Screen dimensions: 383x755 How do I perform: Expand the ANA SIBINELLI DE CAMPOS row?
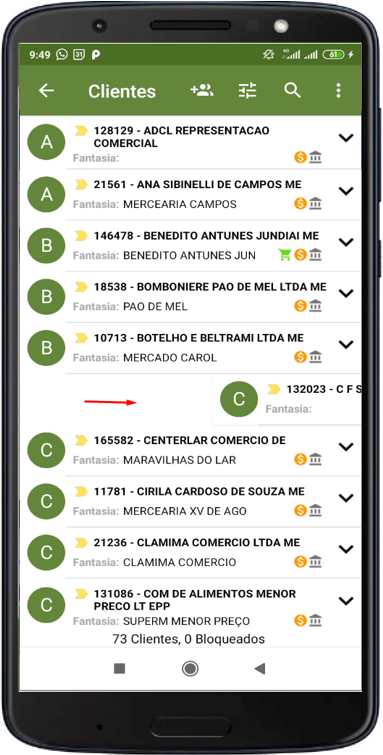[x=346, y=191]
